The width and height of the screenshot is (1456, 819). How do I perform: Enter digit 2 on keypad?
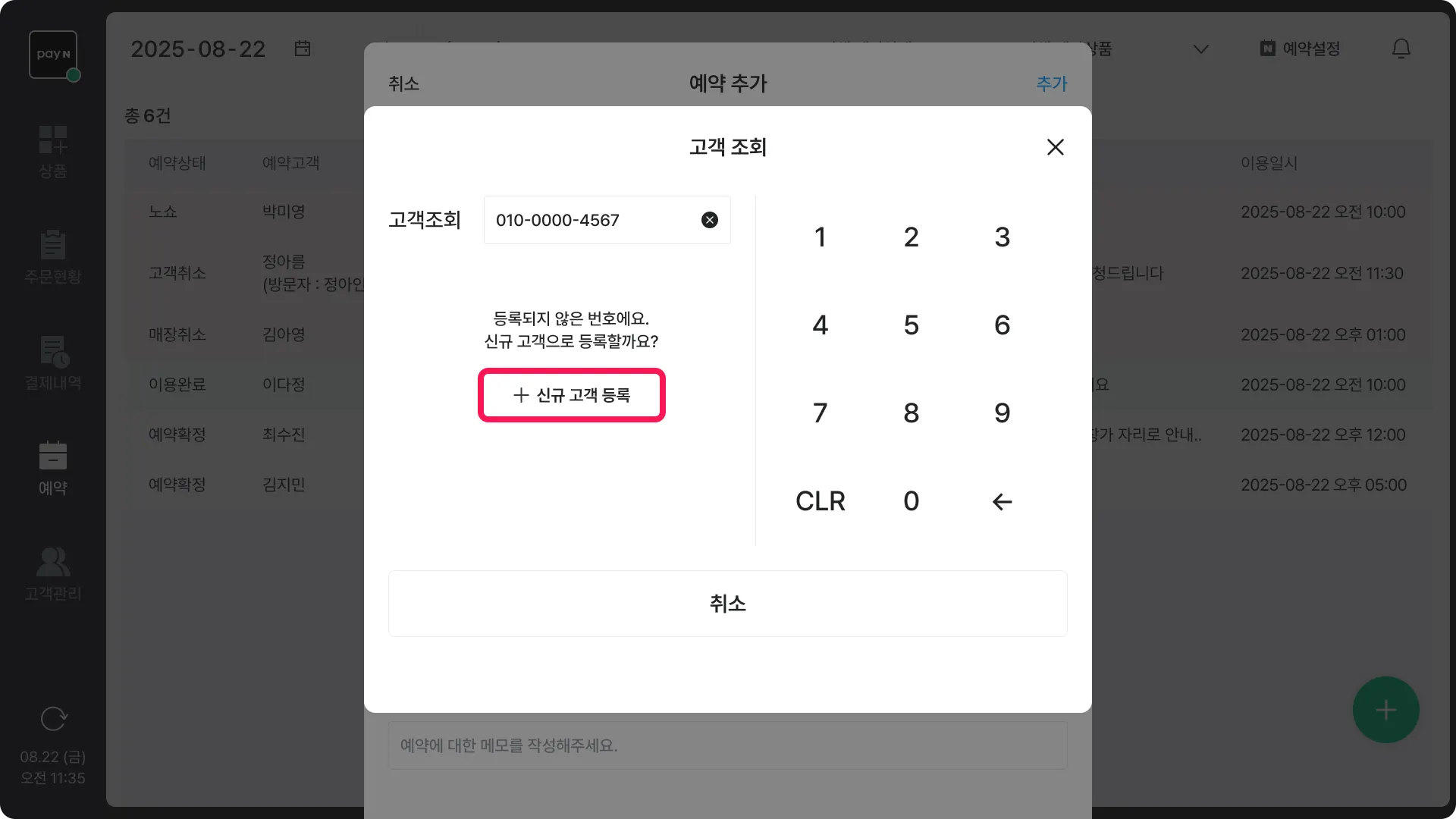(911, 237)
